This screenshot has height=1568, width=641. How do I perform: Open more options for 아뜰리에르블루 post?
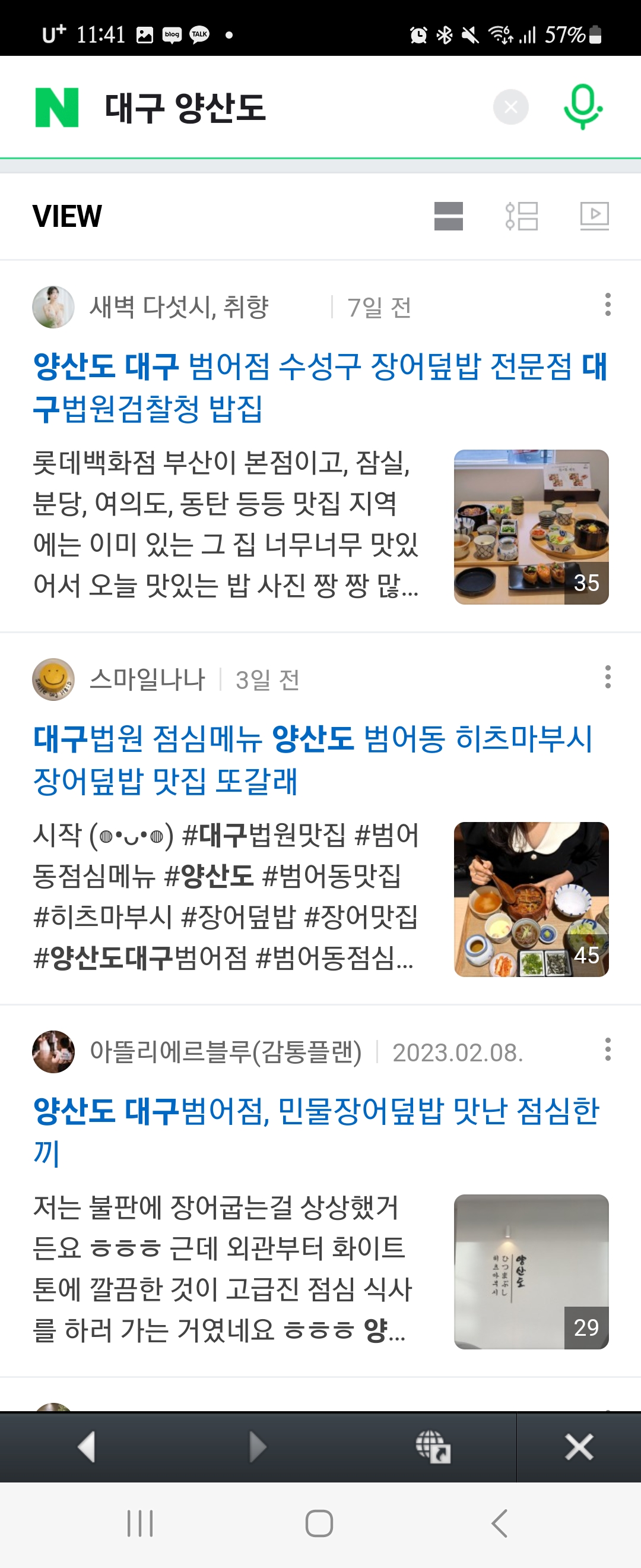point(607,1049)
